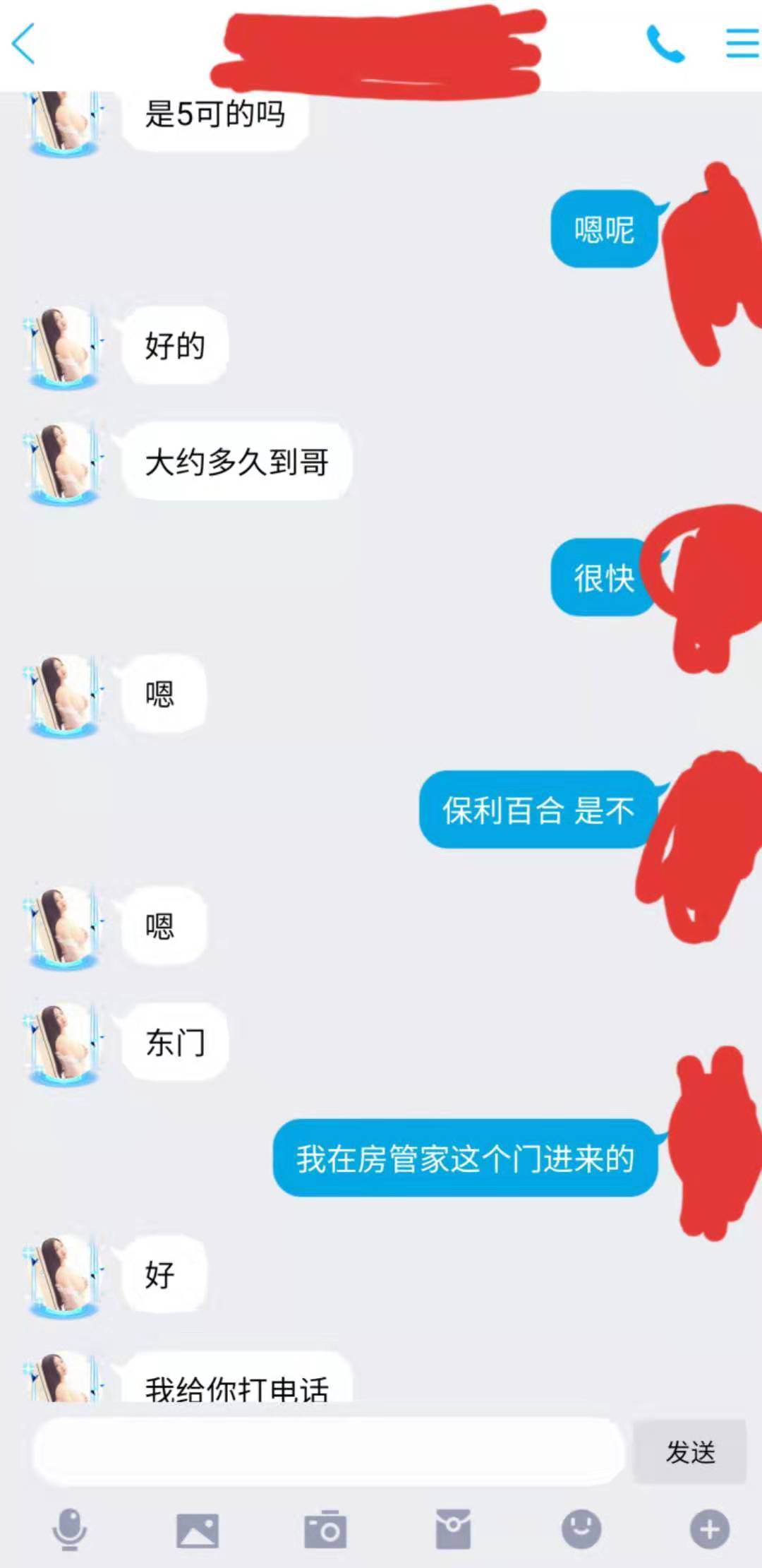Open the plus menu for more options
The height and width of the screenshot is (1568, 762).
[x=709, y=1530]
